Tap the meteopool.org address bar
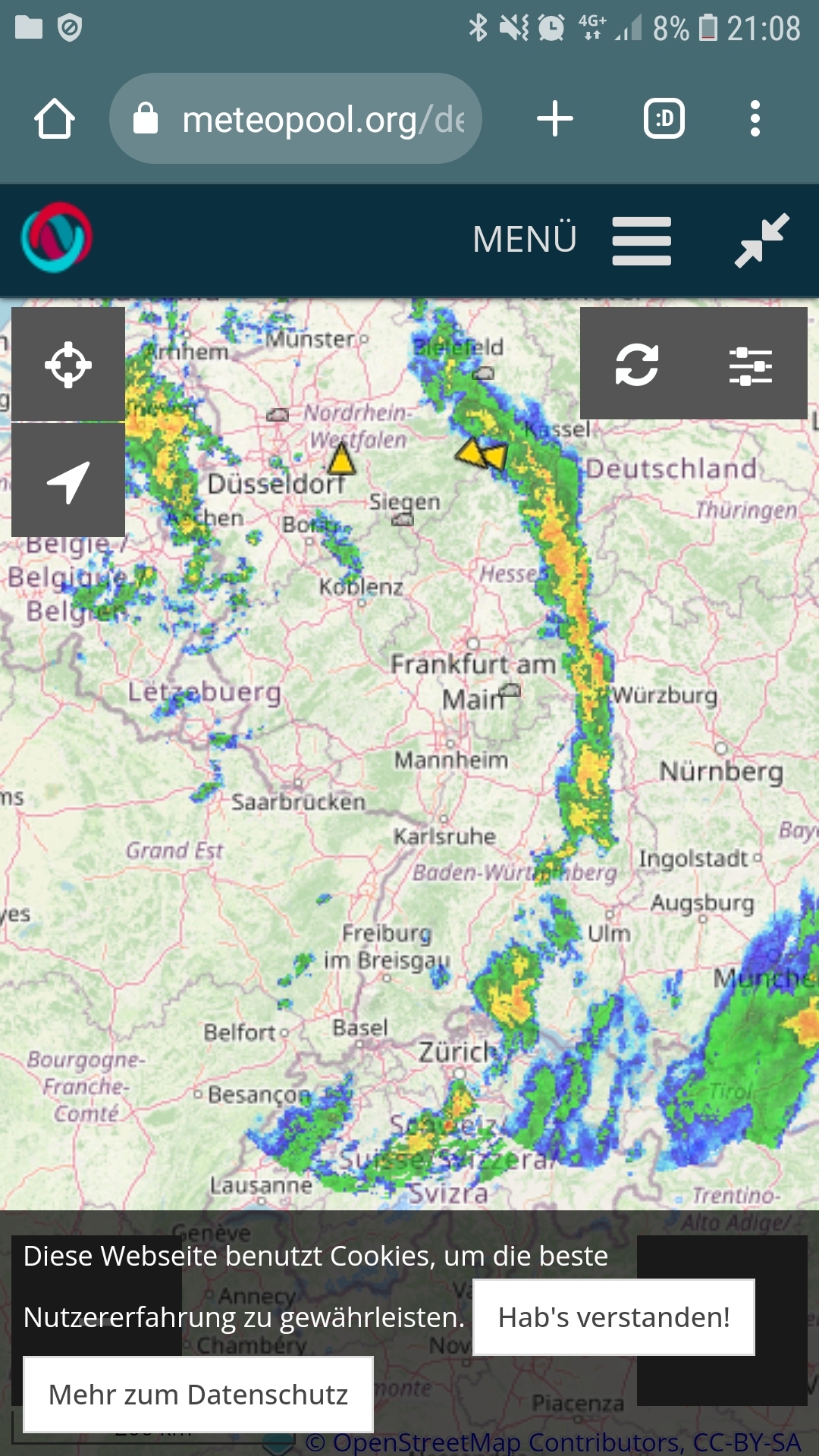 pos(296,119)
